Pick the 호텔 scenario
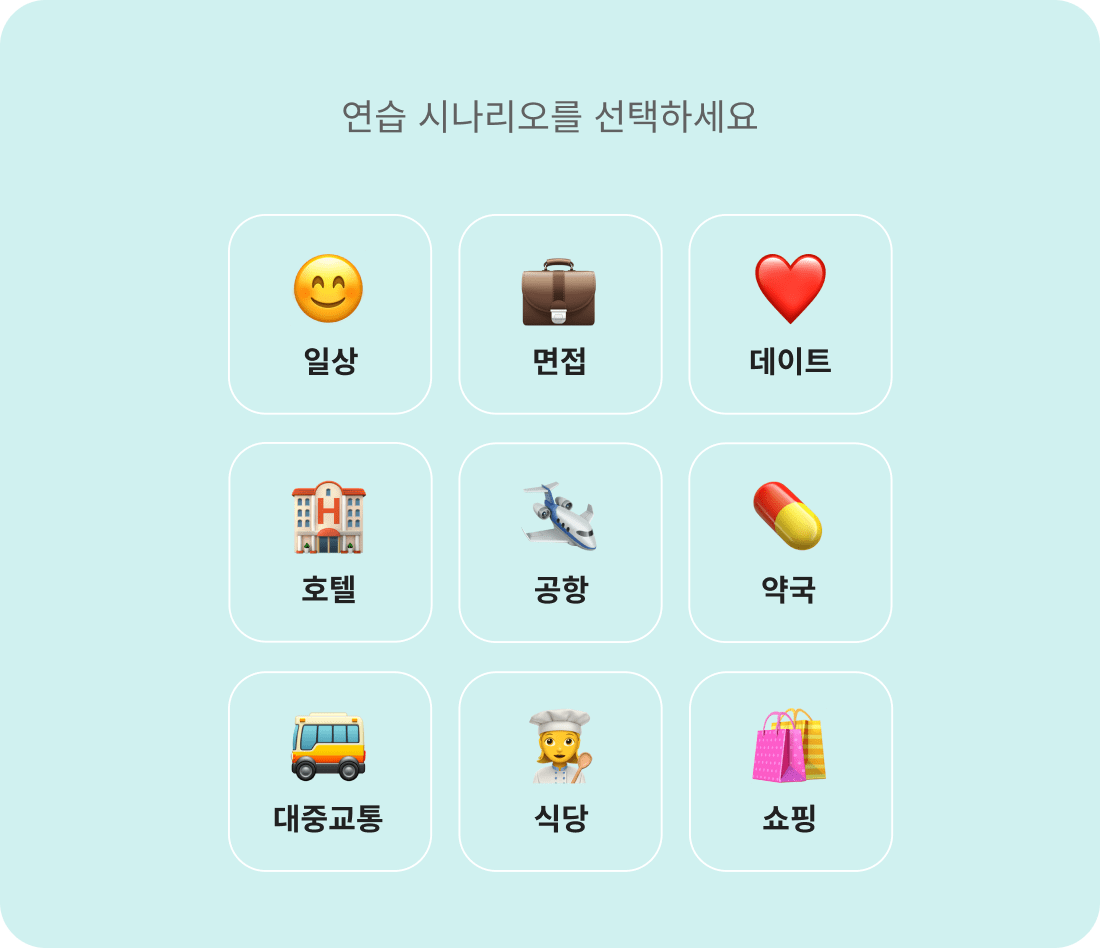The height and width of the screenshot is (948, 1100). pos(330,542)
